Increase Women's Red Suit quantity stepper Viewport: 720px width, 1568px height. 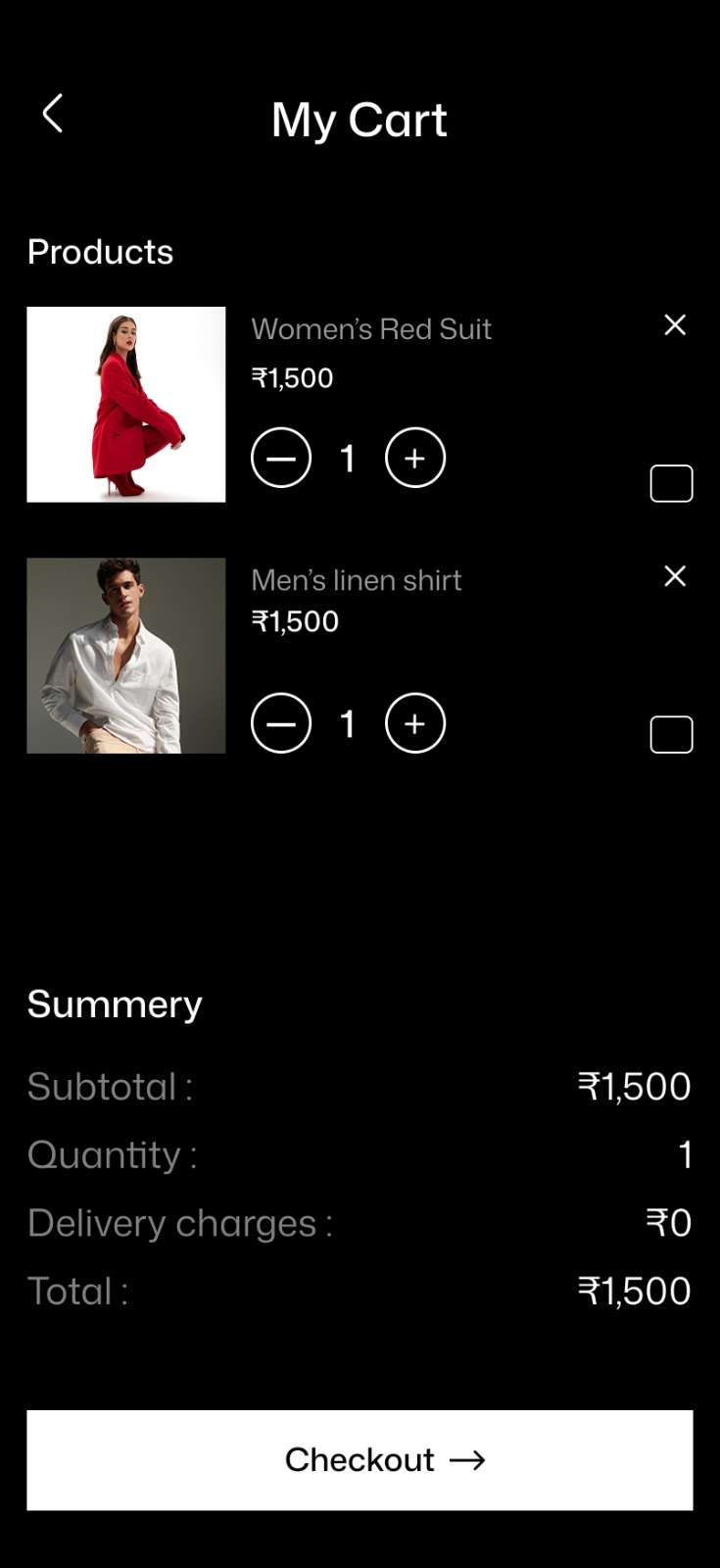pos(414,458)
